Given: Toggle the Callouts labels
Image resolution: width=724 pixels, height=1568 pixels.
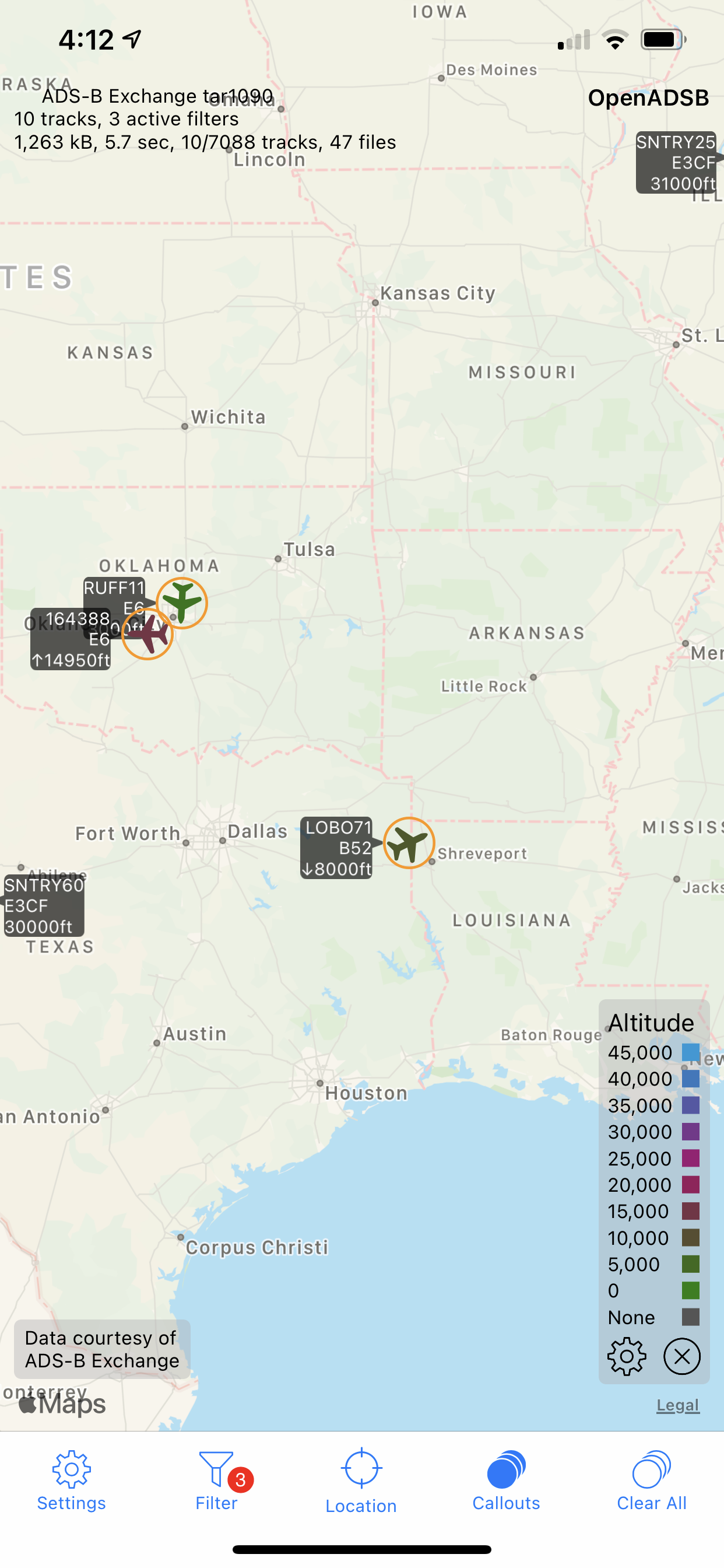Looking at the screenshot, I should tap(506, 1480).
